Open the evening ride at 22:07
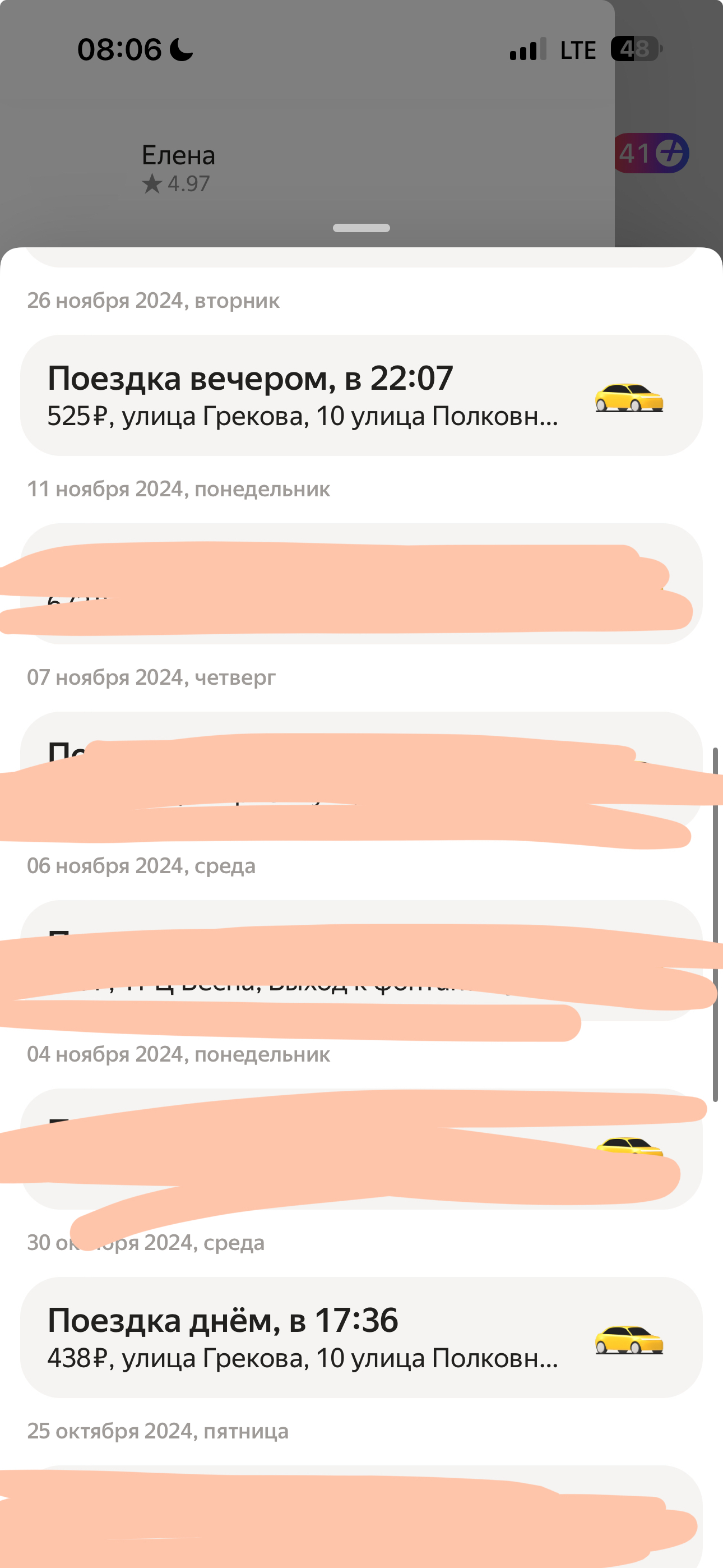Viewport: 723px width, 1568px height. tap(361, 395)
